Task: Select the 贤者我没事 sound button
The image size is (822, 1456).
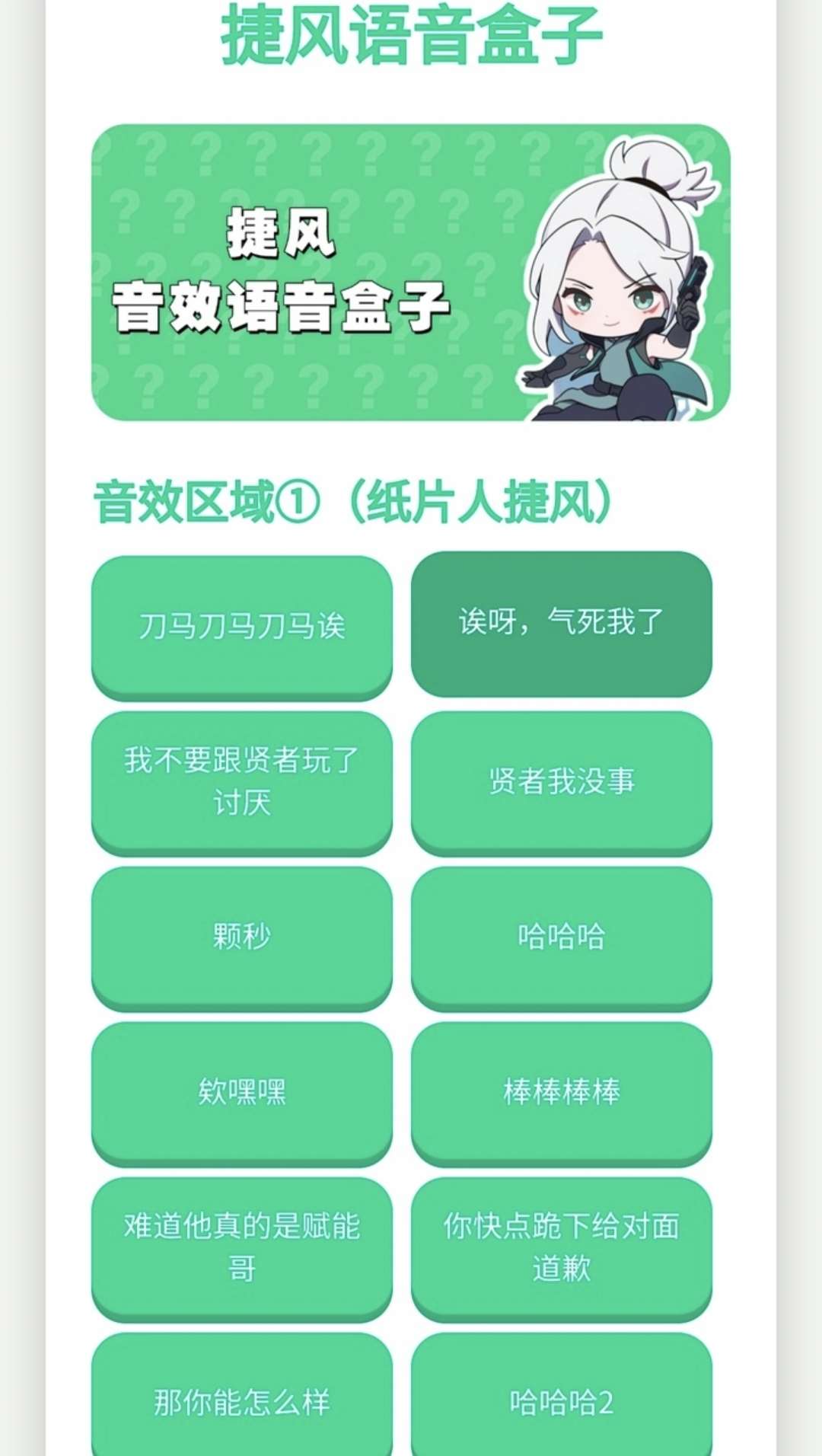Action: (x=562, y=781)
